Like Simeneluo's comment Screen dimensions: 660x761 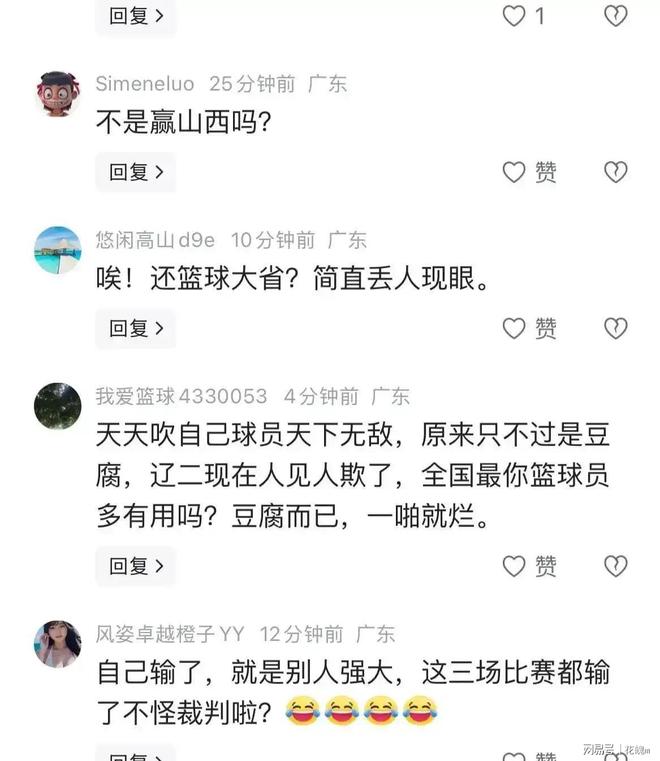514,172
